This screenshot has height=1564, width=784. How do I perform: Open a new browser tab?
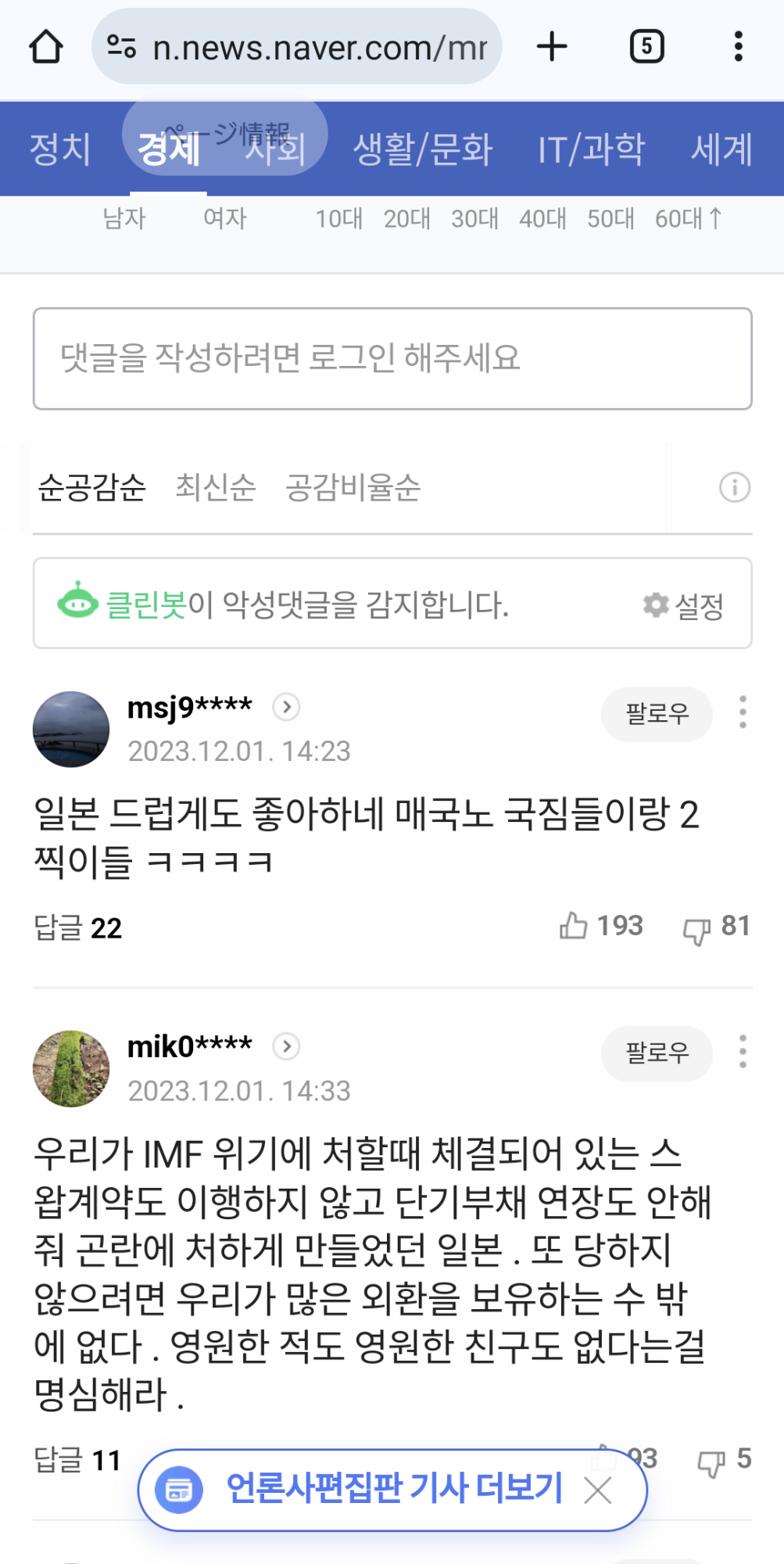pyautogui.click(x=552, y=47)
